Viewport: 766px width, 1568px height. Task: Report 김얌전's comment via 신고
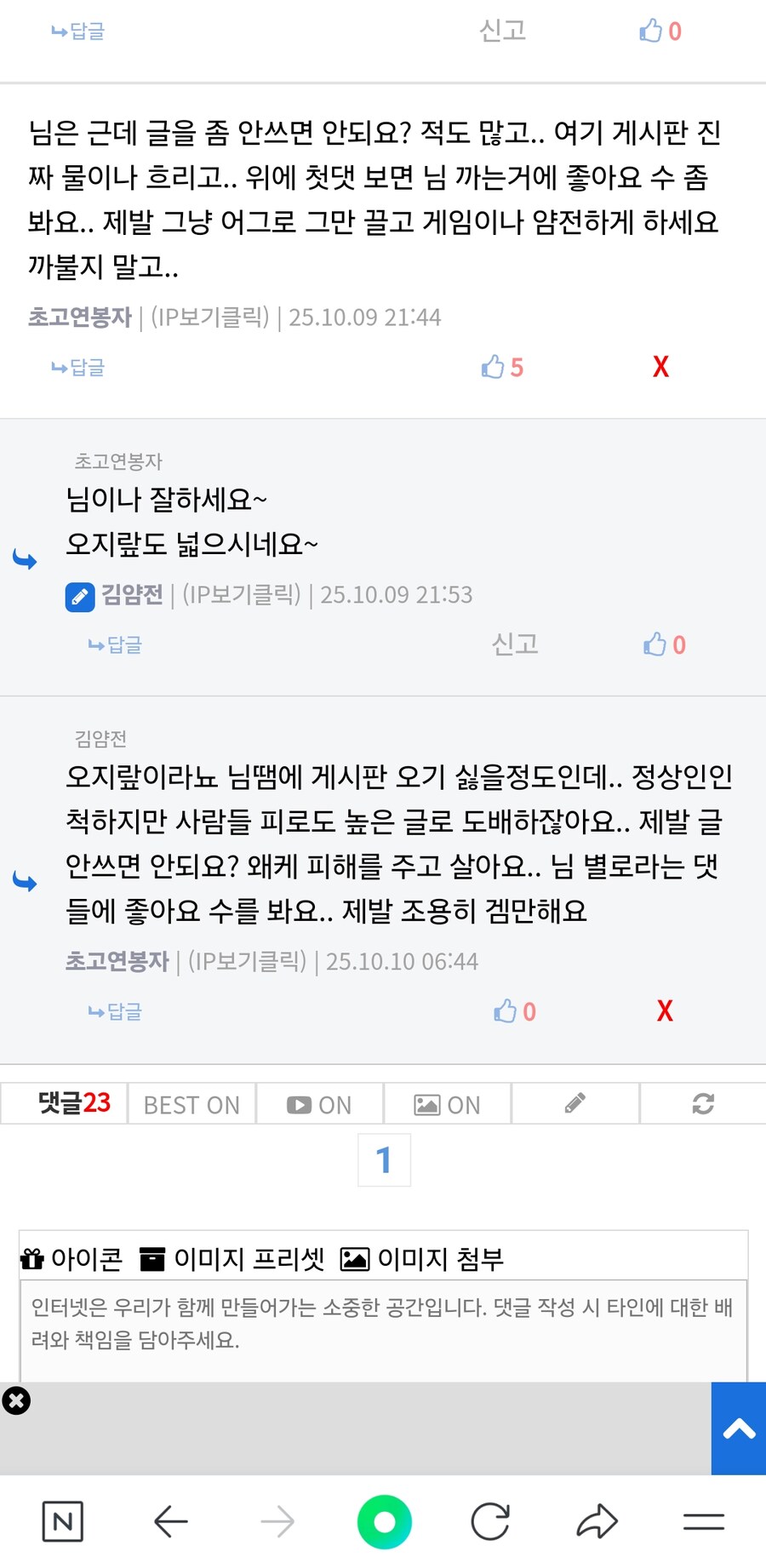point(514,644)
